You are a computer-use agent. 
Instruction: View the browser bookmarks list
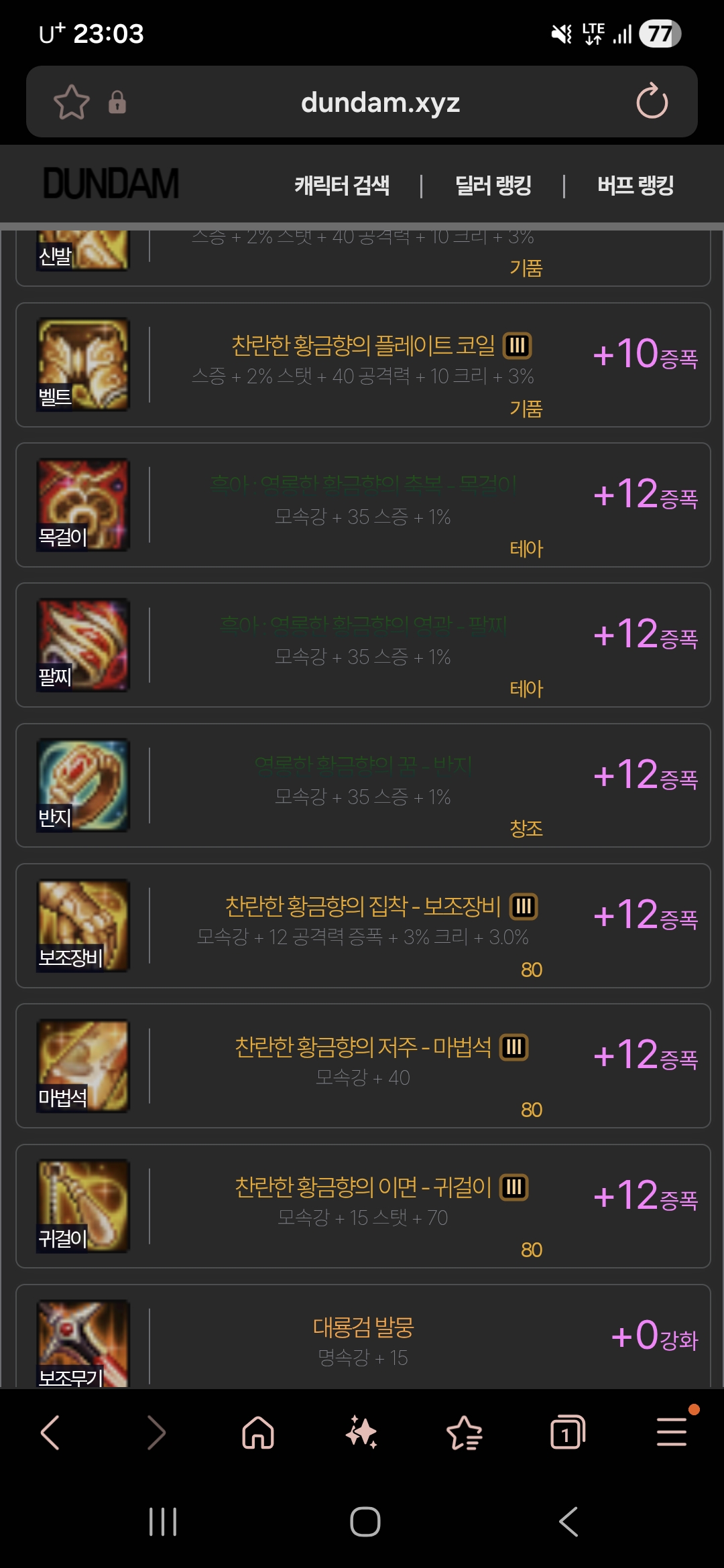[465, 1433]
